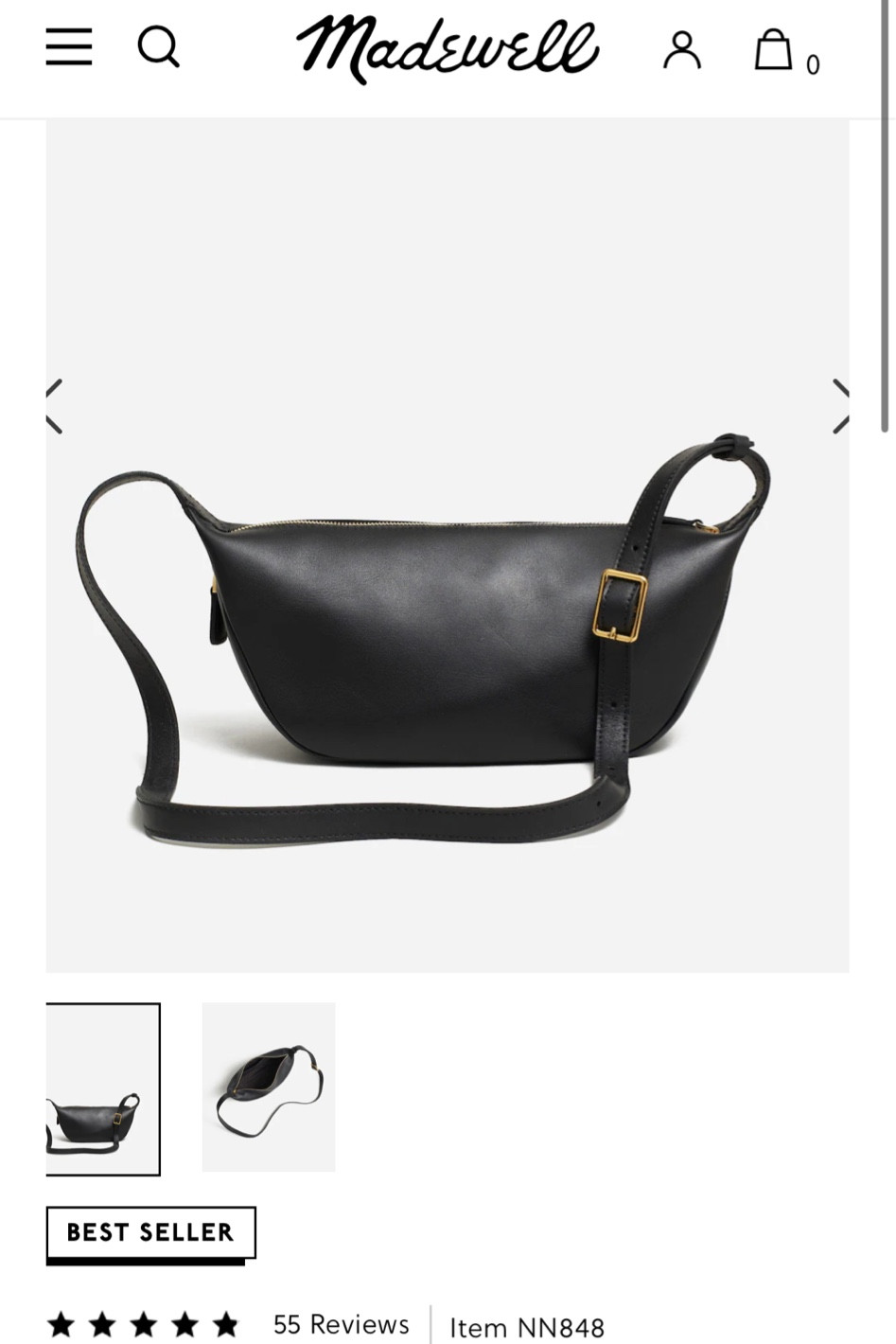Screen dimensions: 896x1344
Task: Select the open interior bag thumbnail
Action: click(x=268, y=1087)
